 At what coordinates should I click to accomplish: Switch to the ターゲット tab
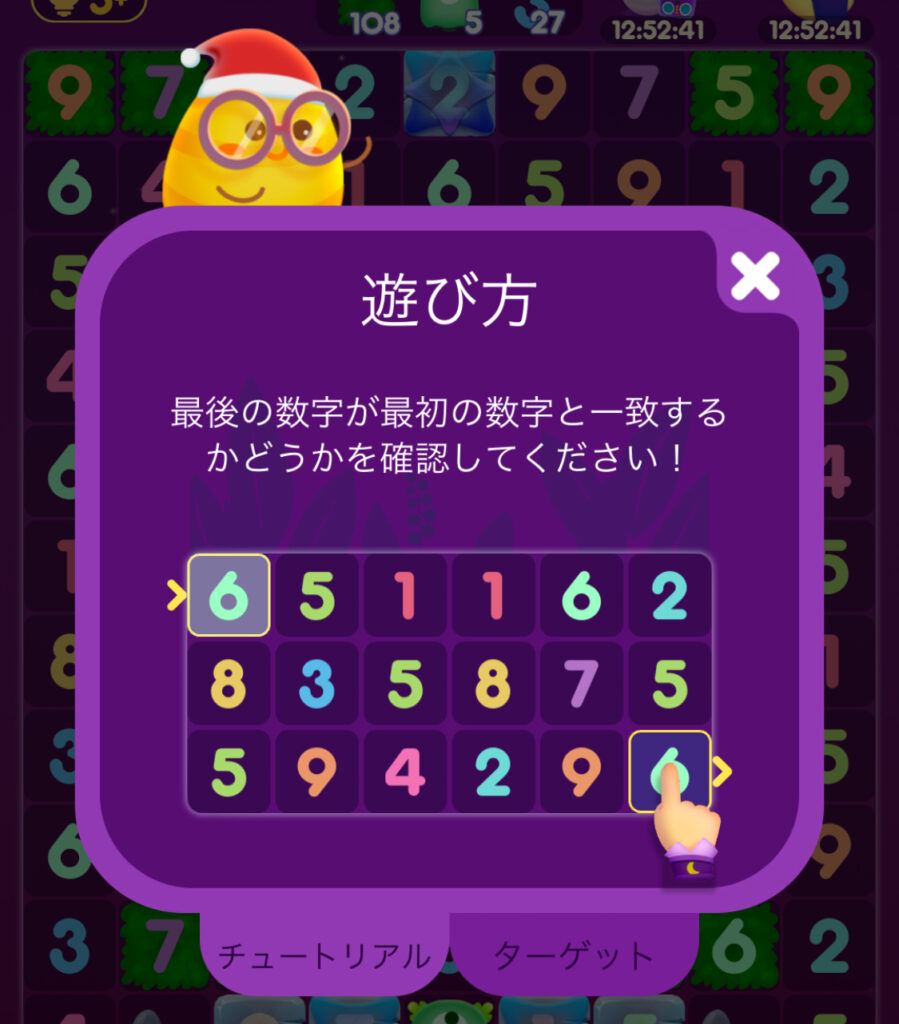tap(573, 955)
